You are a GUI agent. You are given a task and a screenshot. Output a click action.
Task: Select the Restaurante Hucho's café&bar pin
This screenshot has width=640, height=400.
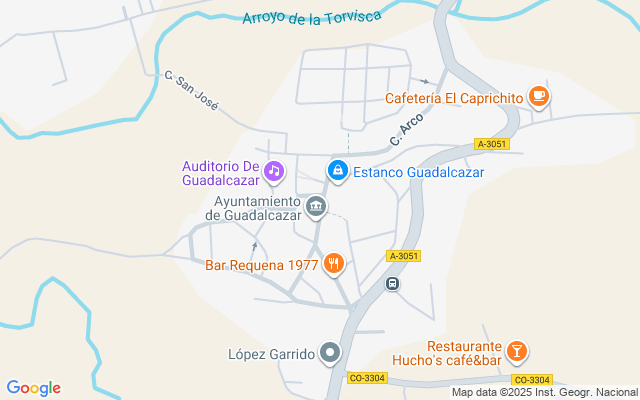(x=517, y=351)
